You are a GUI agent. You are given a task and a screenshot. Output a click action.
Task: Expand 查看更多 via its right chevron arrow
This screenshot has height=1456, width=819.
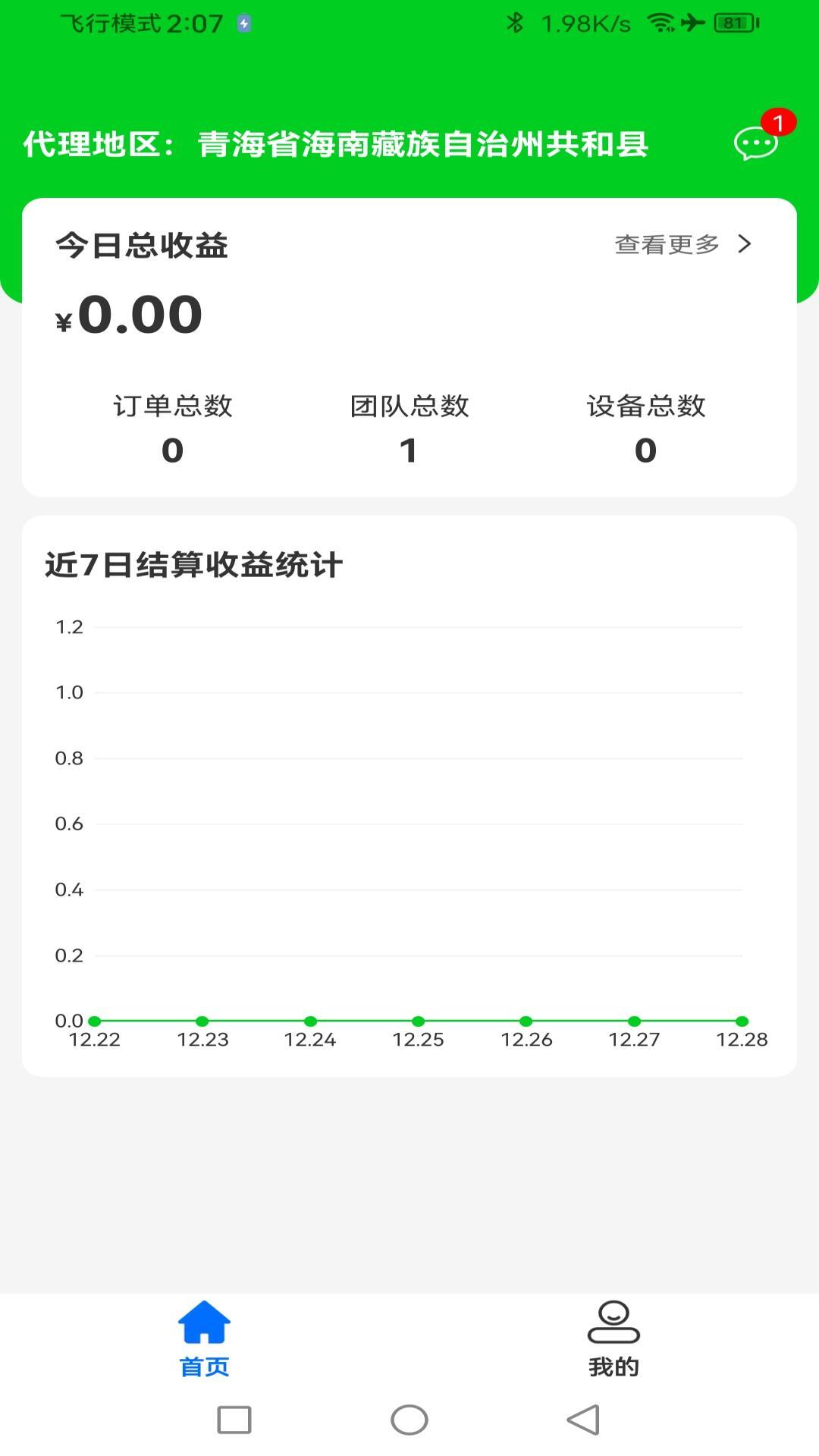745,244
